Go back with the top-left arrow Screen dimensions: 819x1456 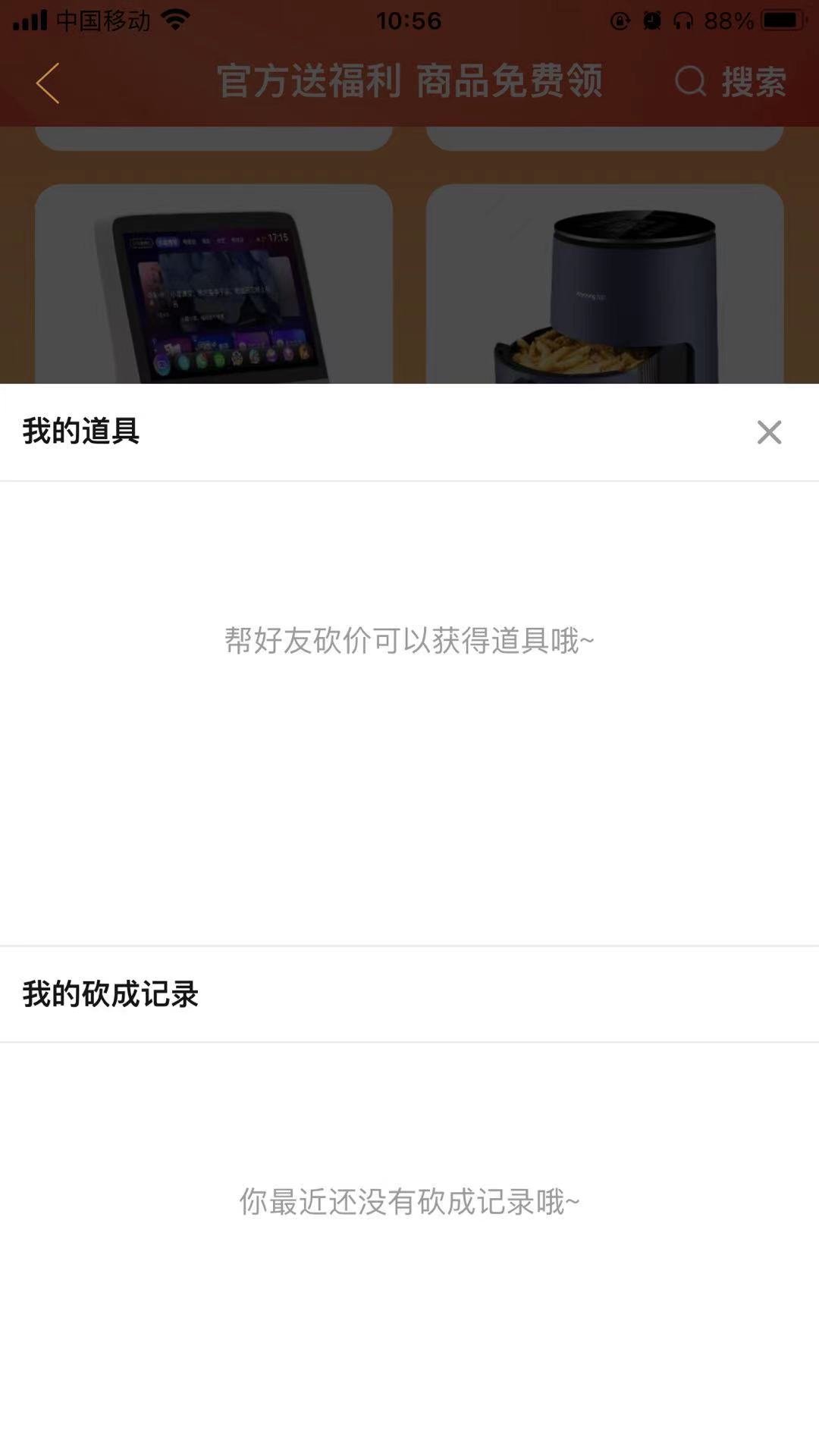[48, 83]
